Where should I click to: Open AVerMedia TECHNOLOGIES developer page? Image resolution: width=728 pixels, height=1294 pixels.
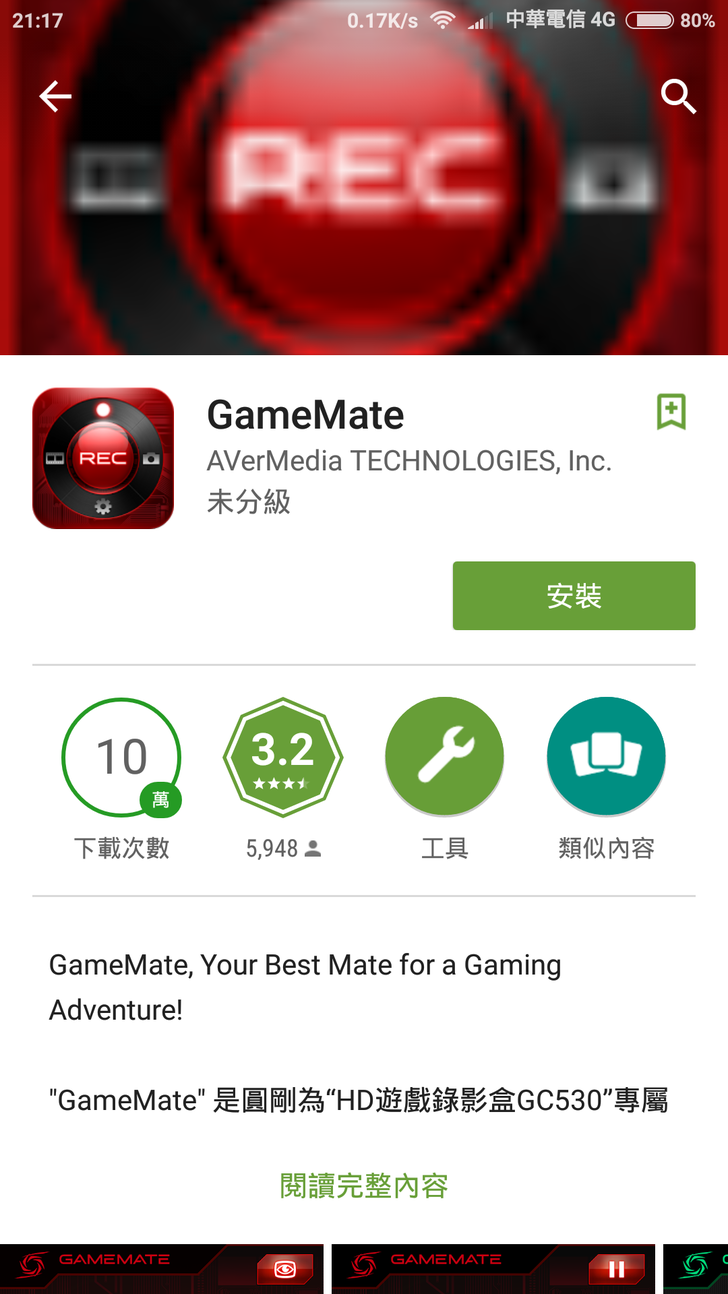408,461
